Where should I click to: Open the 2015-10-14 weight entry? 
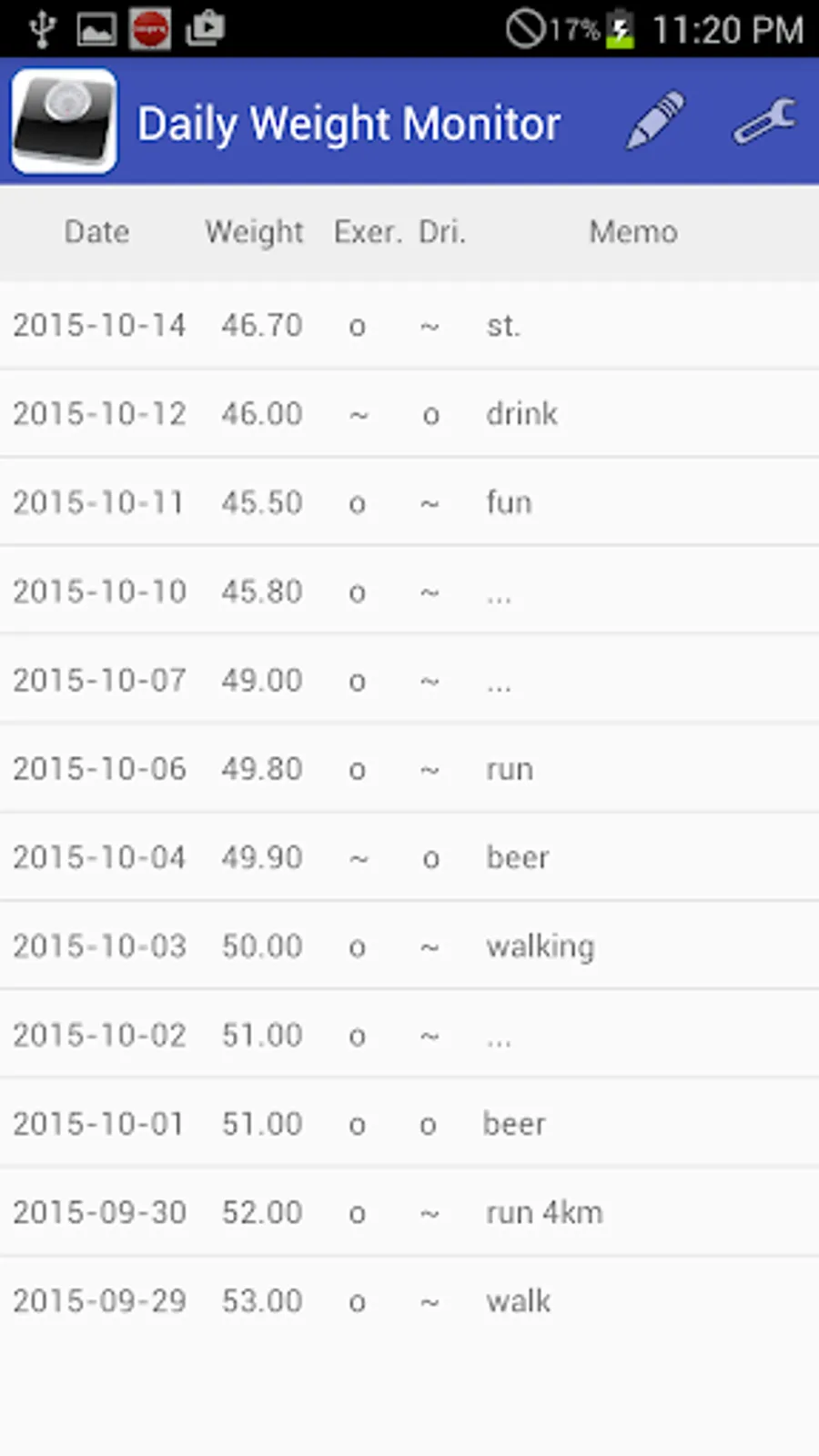coord(409,325)
